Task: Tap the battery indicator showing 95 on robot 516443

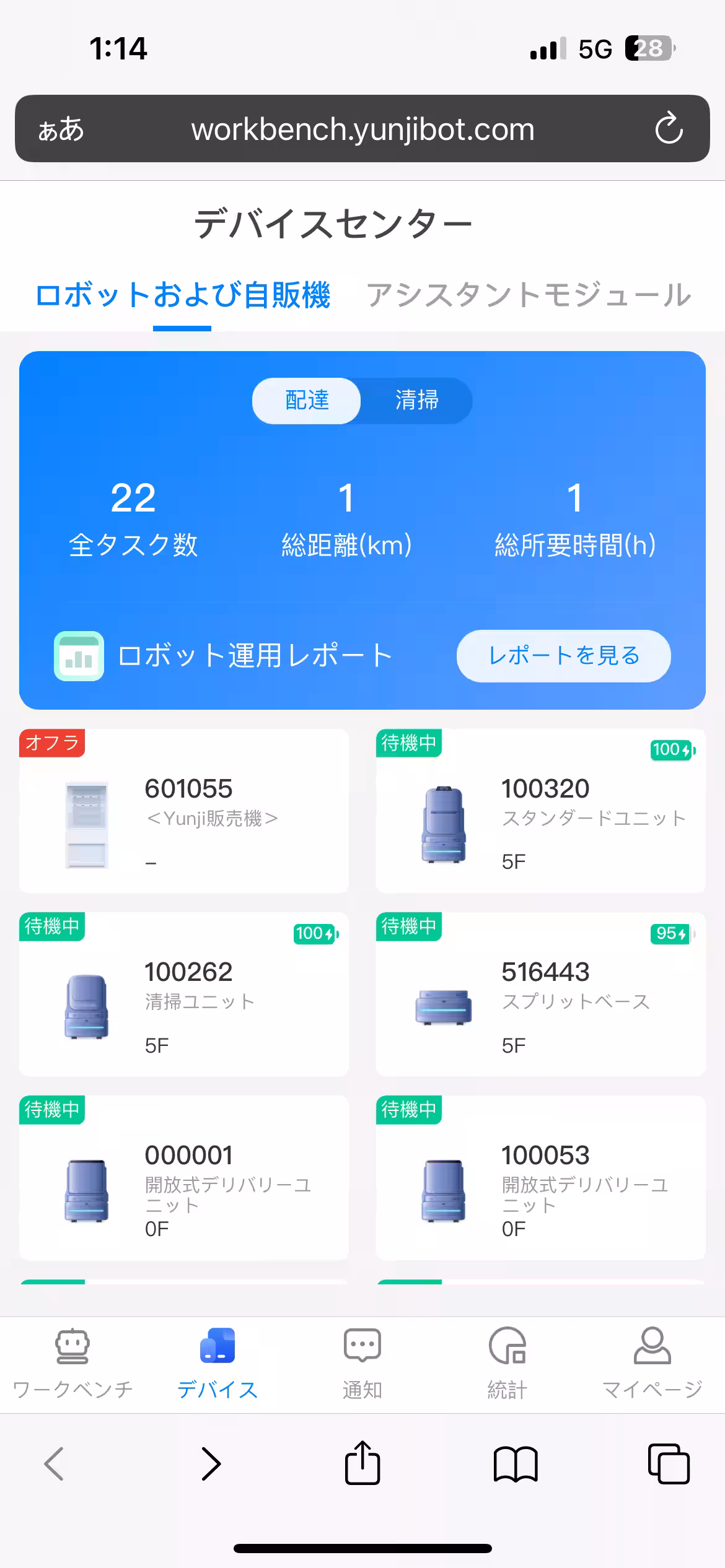Action: click(672, 932)
